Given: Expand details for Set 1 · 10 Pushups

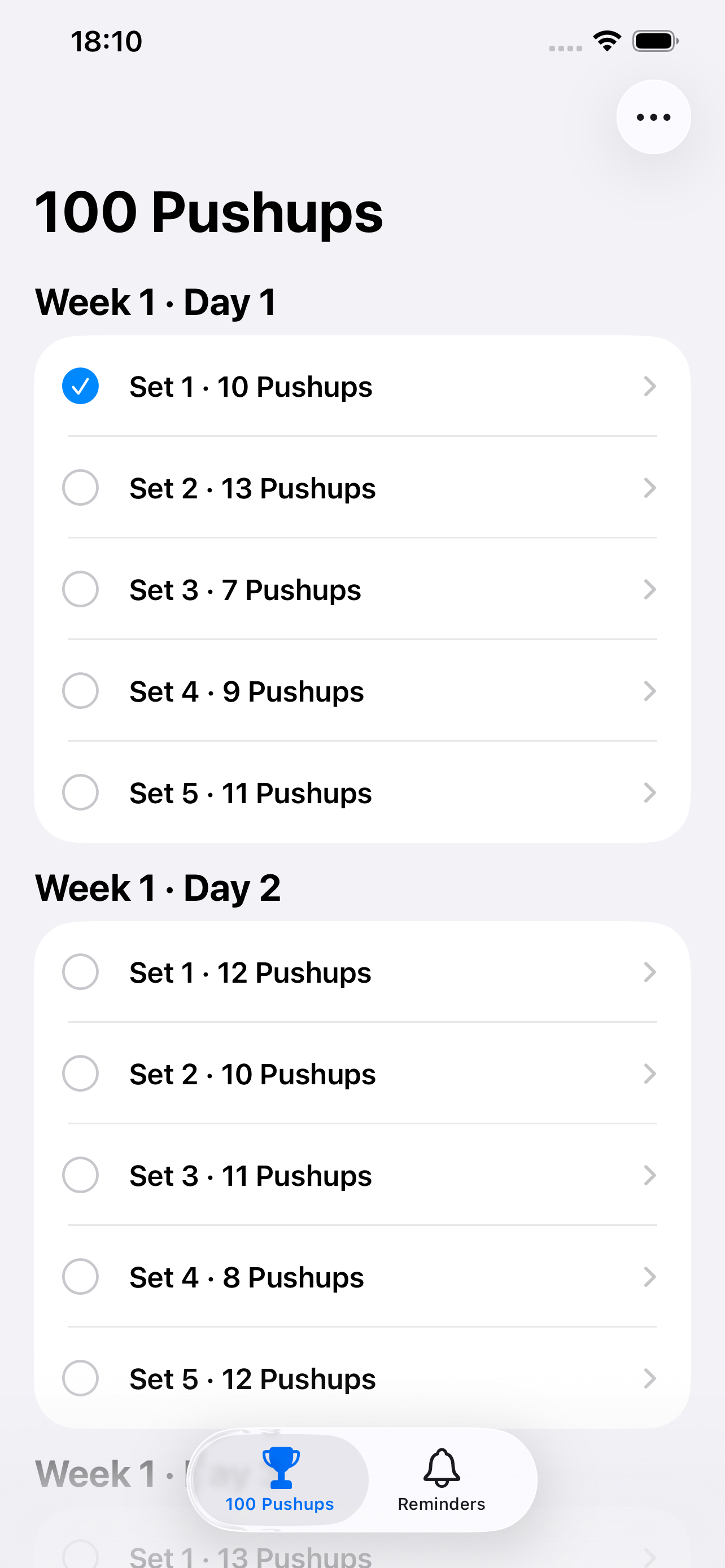Looking at the screenshot, I should [650, 386].
